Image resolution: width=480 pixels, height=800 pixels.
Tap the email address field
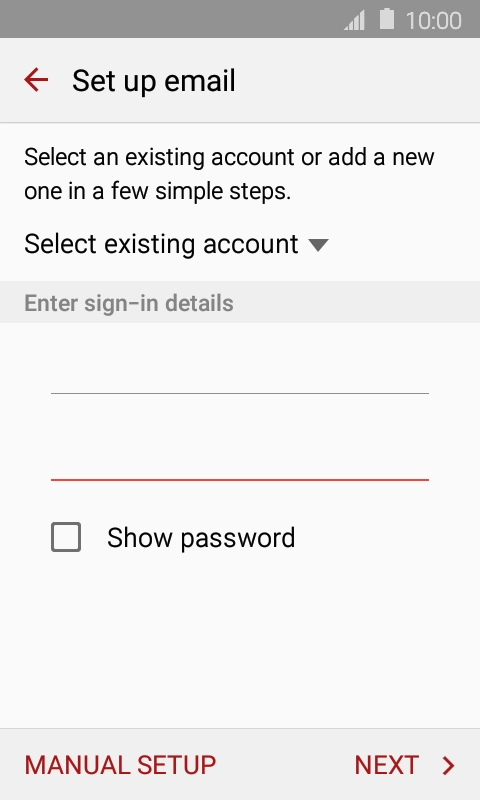[240, 372]
